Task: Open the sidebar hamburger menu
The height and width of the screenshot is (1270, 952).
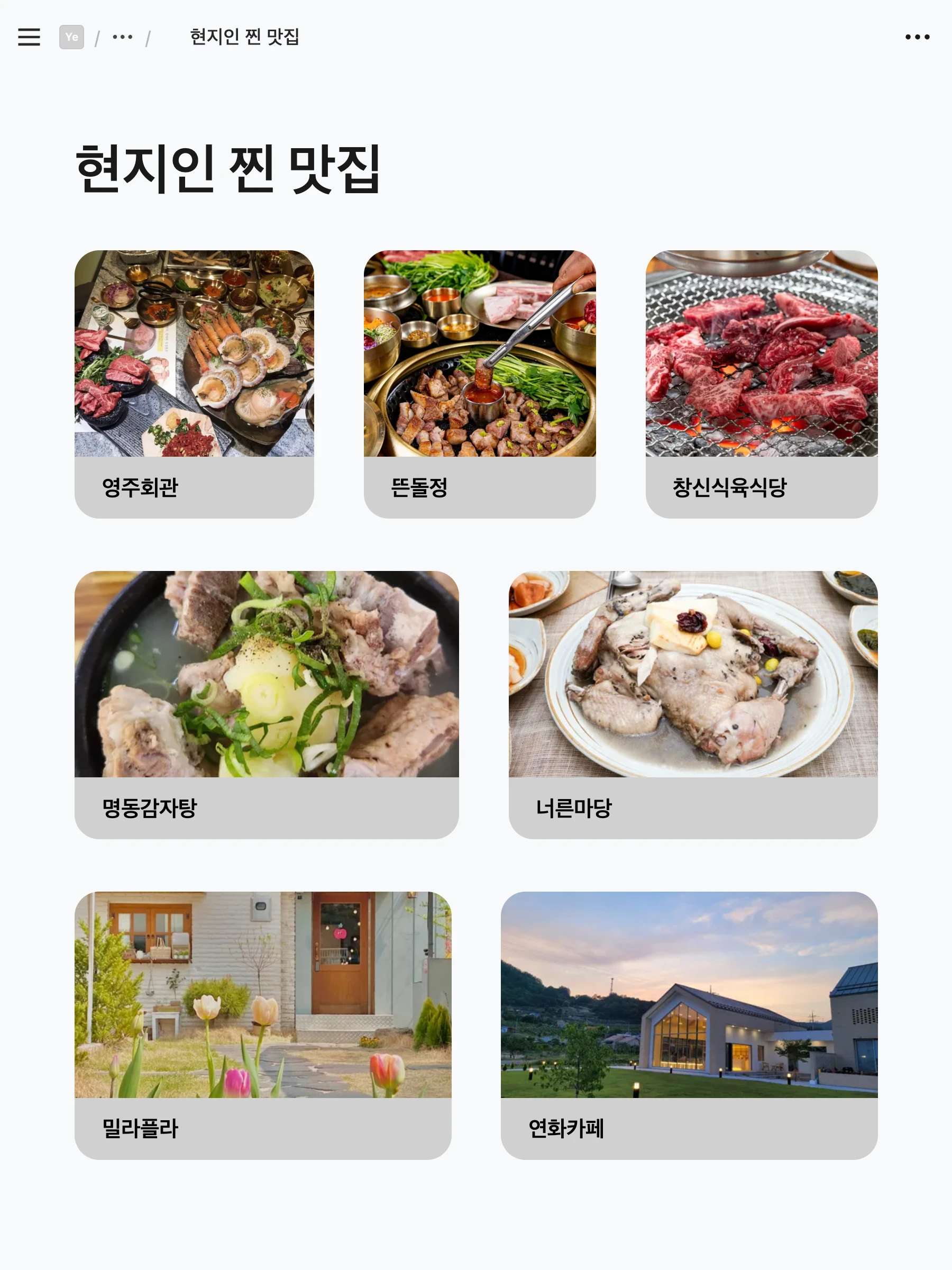Action: click(x=29, y=37)
